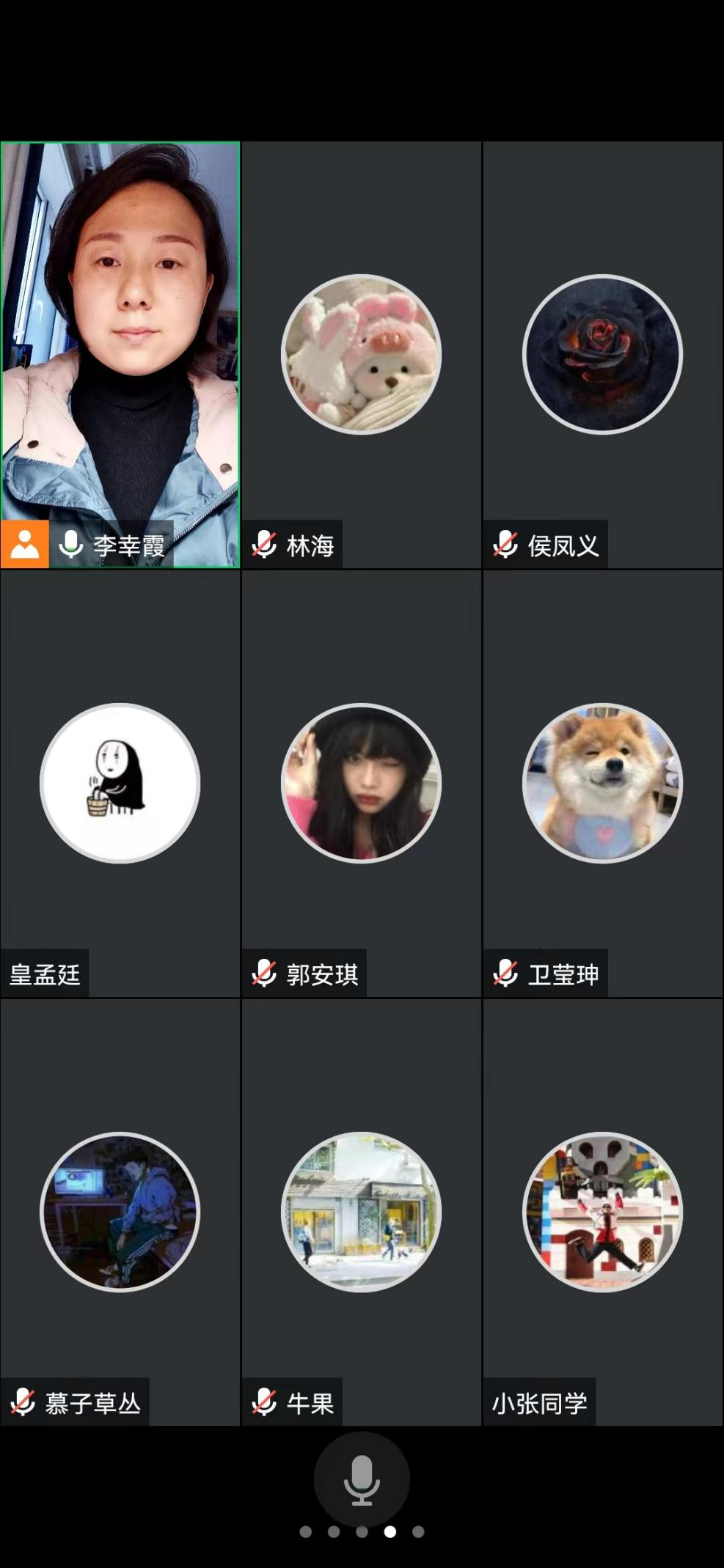
Task: Tap the page indicator dots
Action: 362,1531
